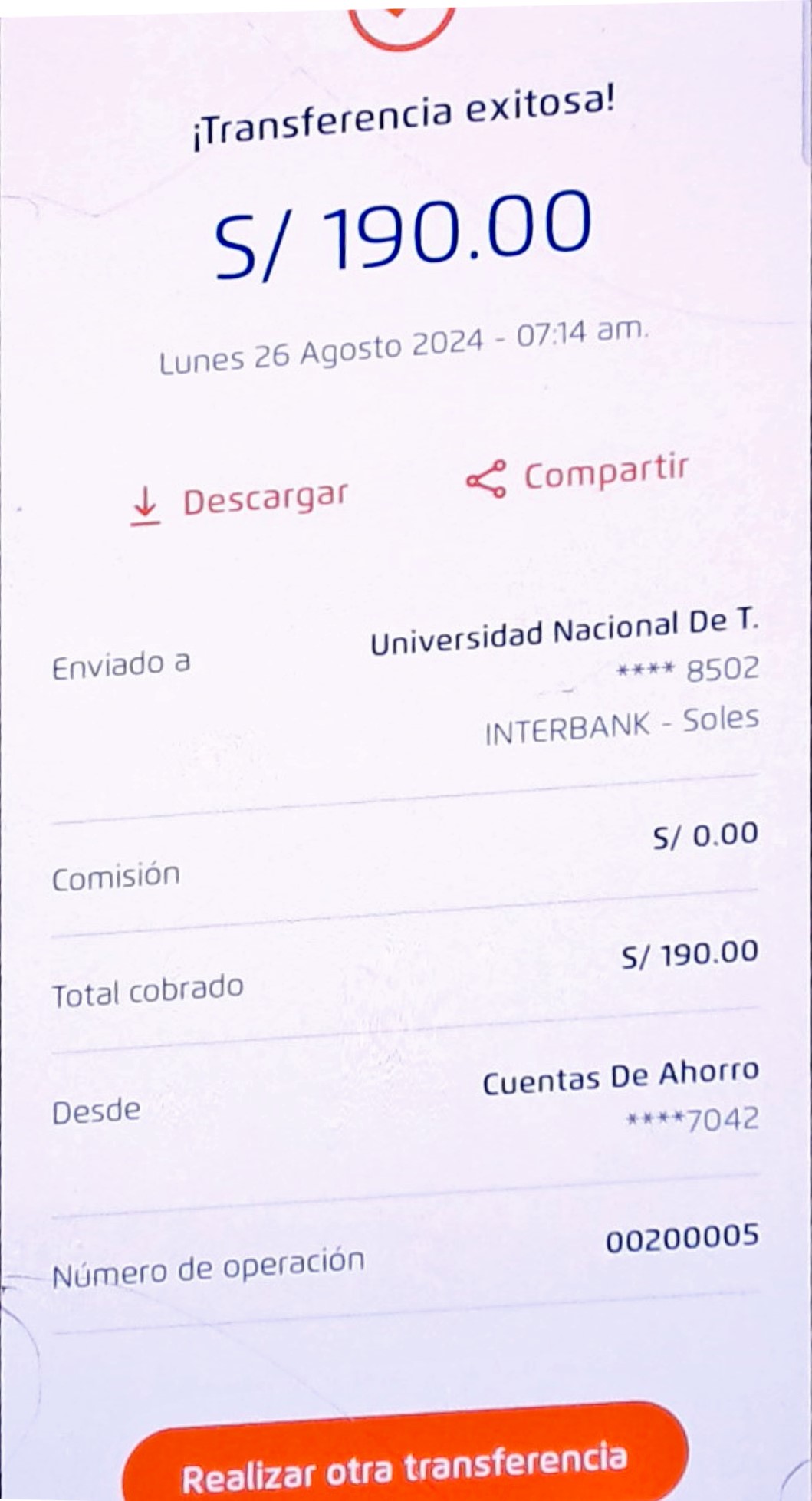Share the receipt with Compartir
The image size is (812, 1501).
577,476
